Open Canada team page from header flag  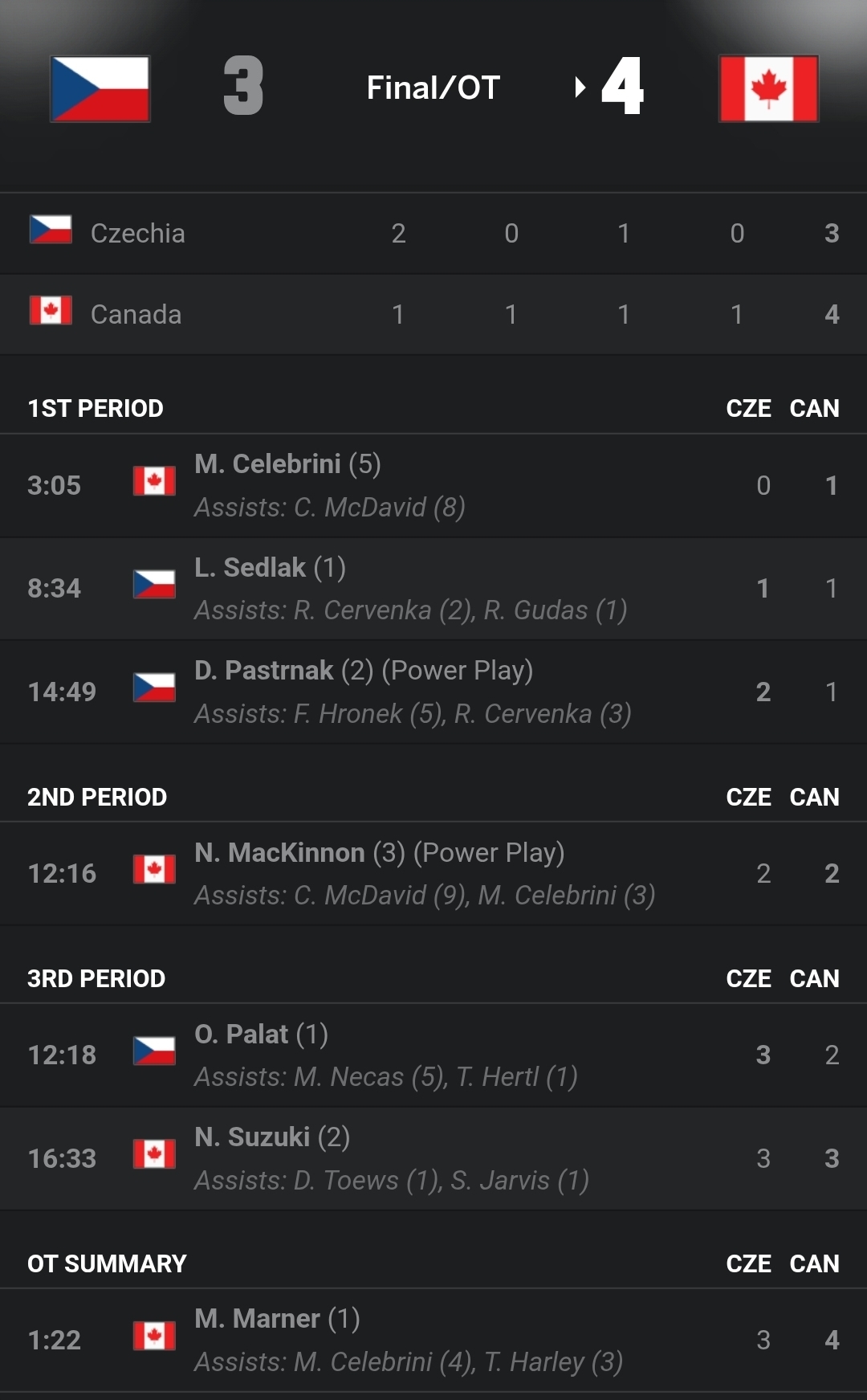pos(768,88)
